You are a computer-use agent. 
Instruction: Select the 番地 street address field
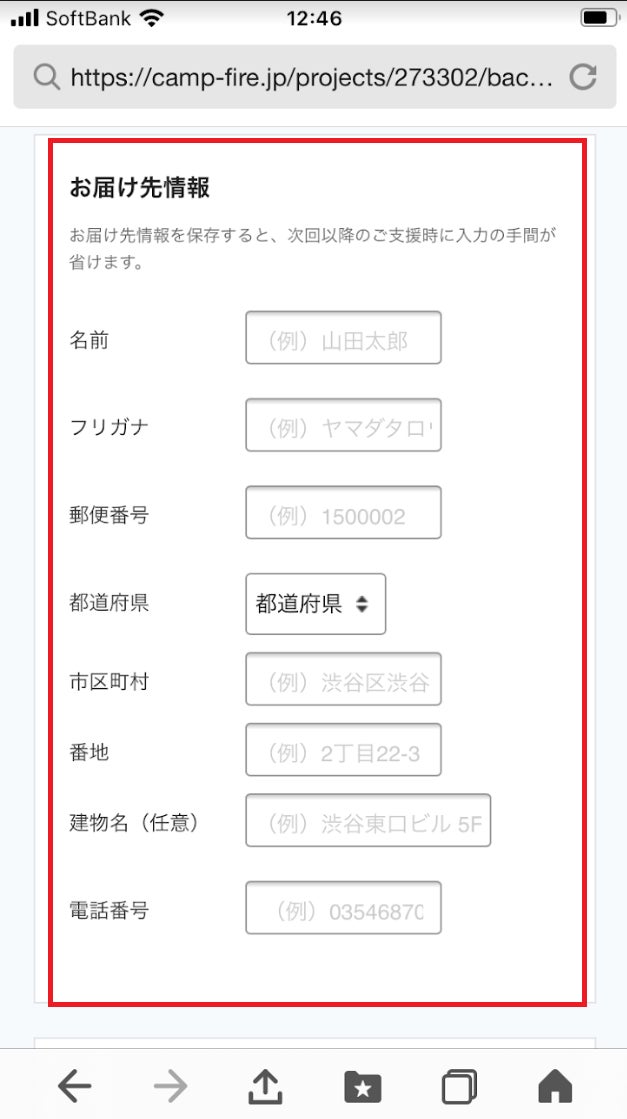coord(343,750)
